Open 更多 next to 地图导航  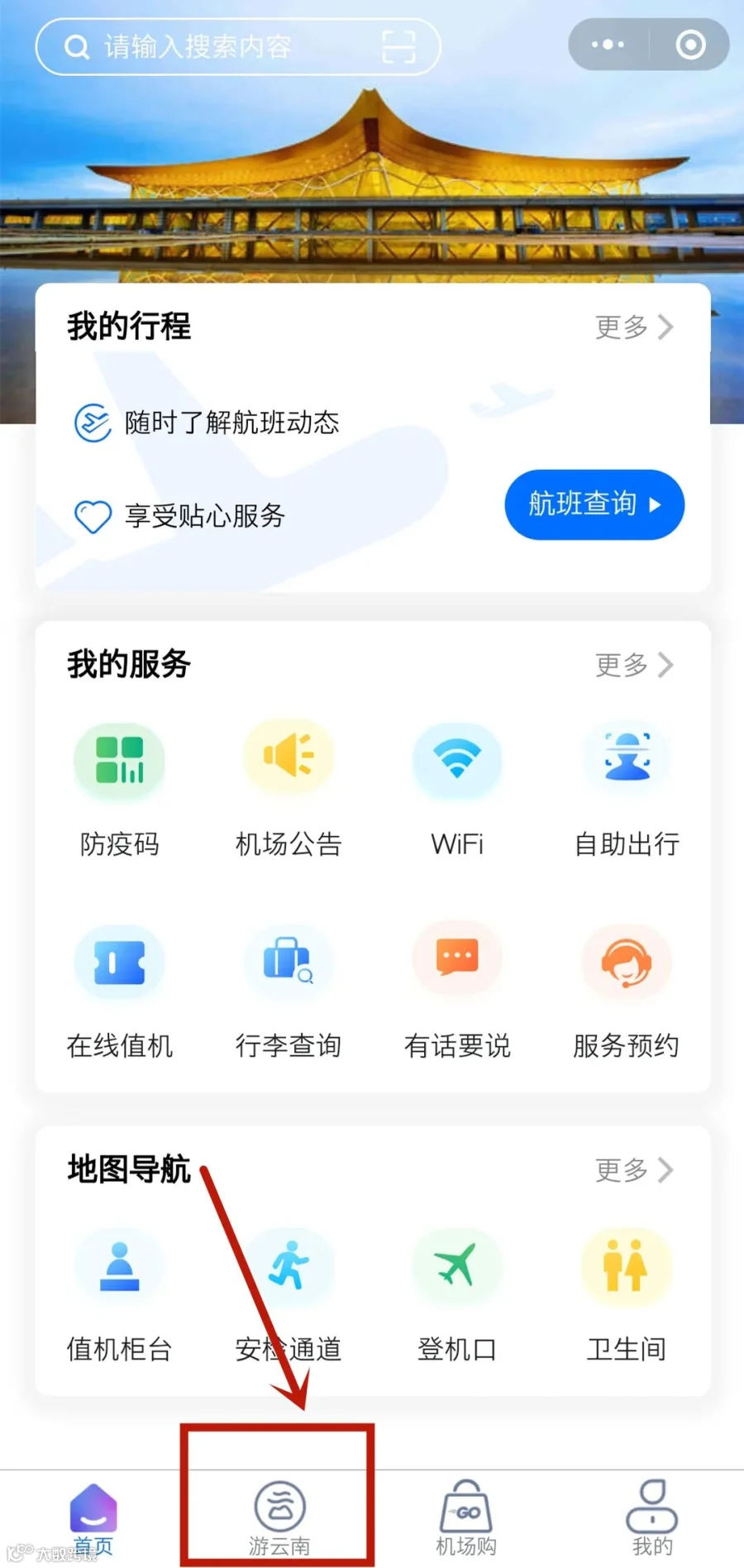[634, 1170]
